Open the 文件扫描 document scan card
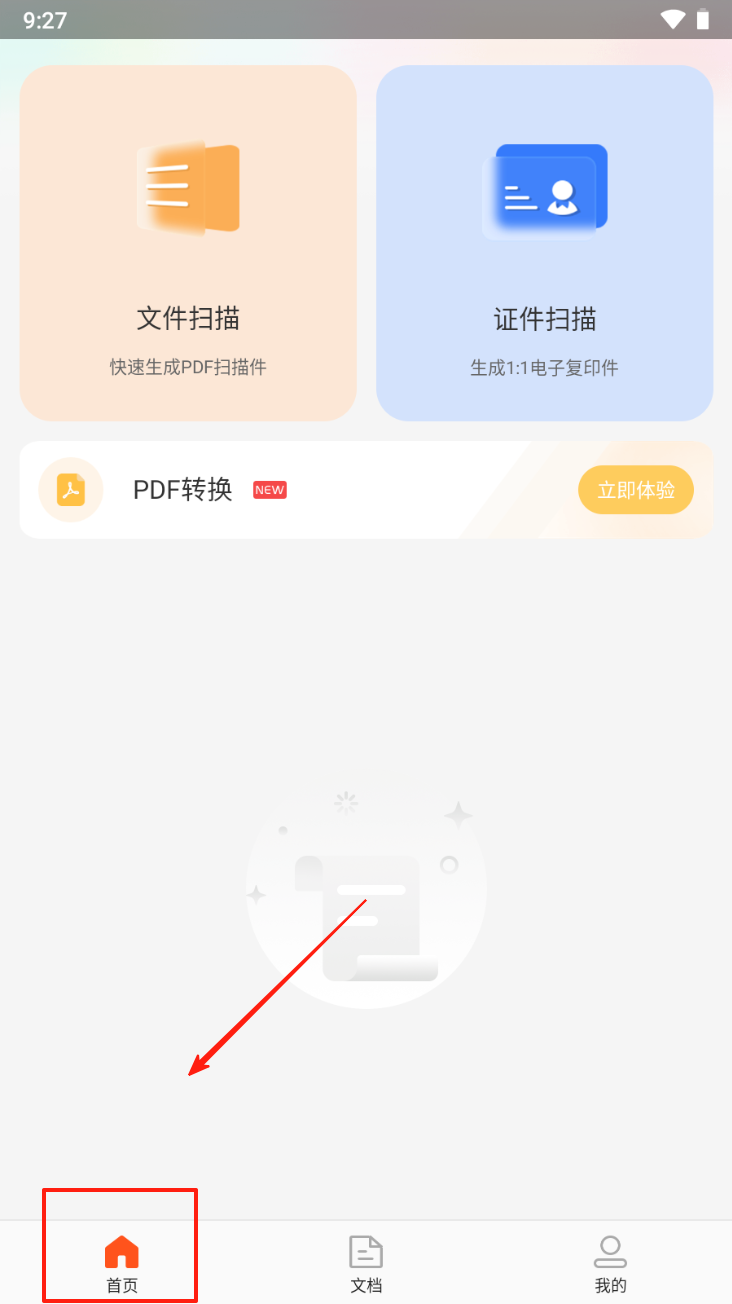732x1304 pixels. tap(188, 243)
